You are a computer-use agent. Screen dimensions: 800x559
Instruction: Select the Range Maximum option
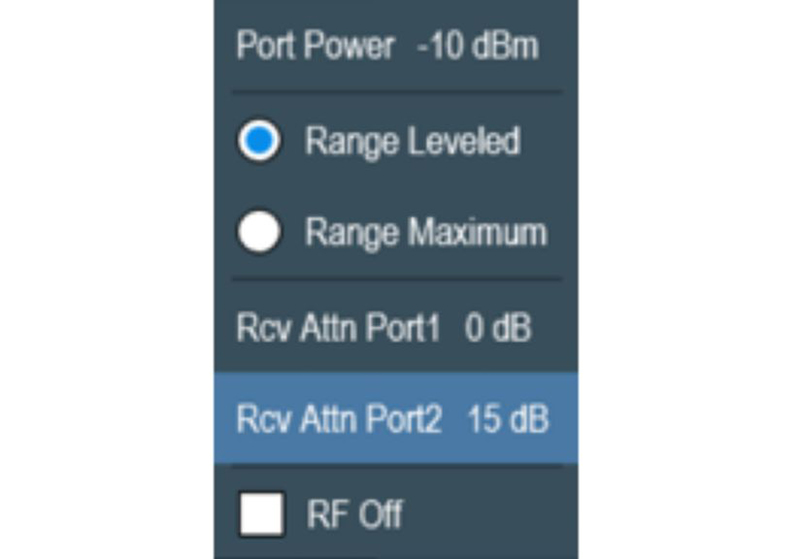(261, 232)
